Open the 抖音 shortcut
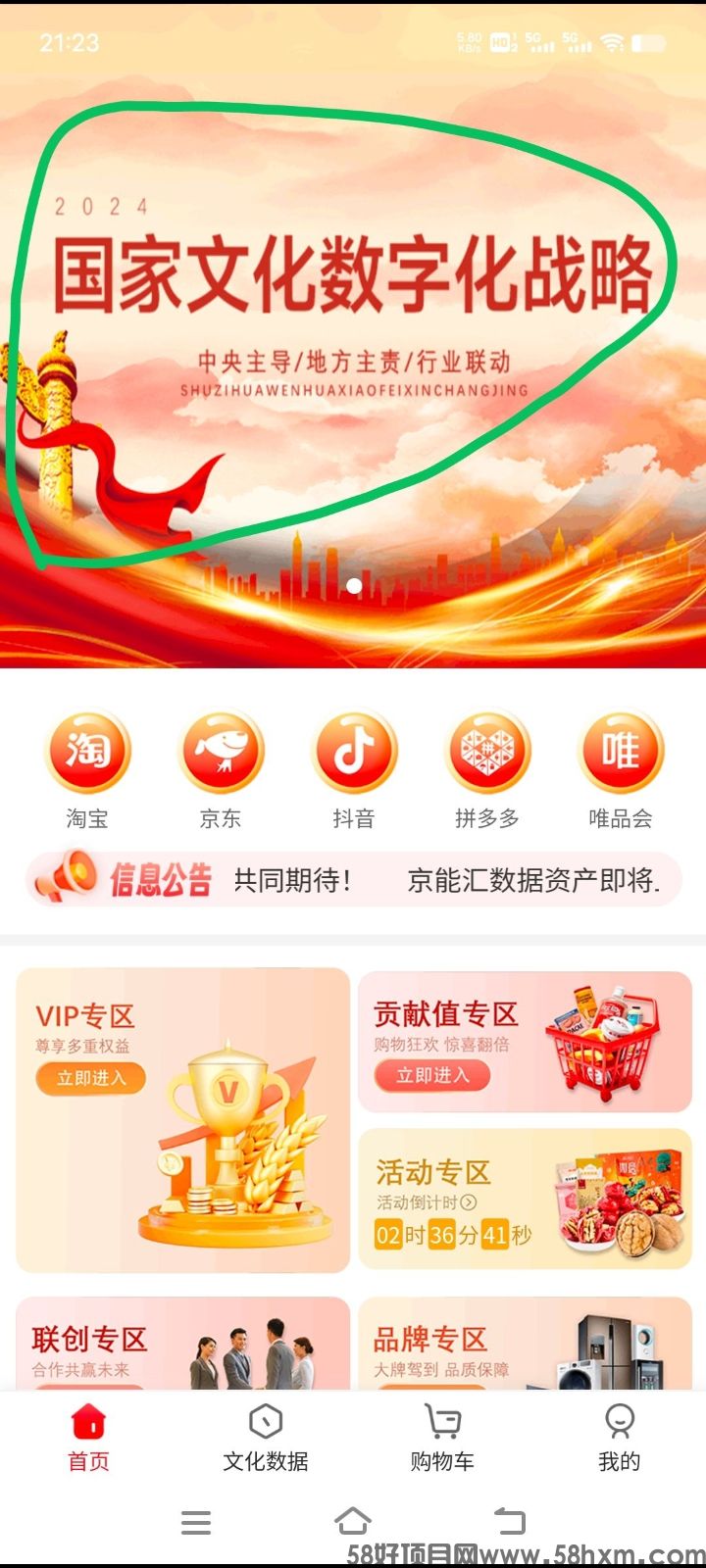The width and height of the screenshot is (706, 1568). coord(354,753)
